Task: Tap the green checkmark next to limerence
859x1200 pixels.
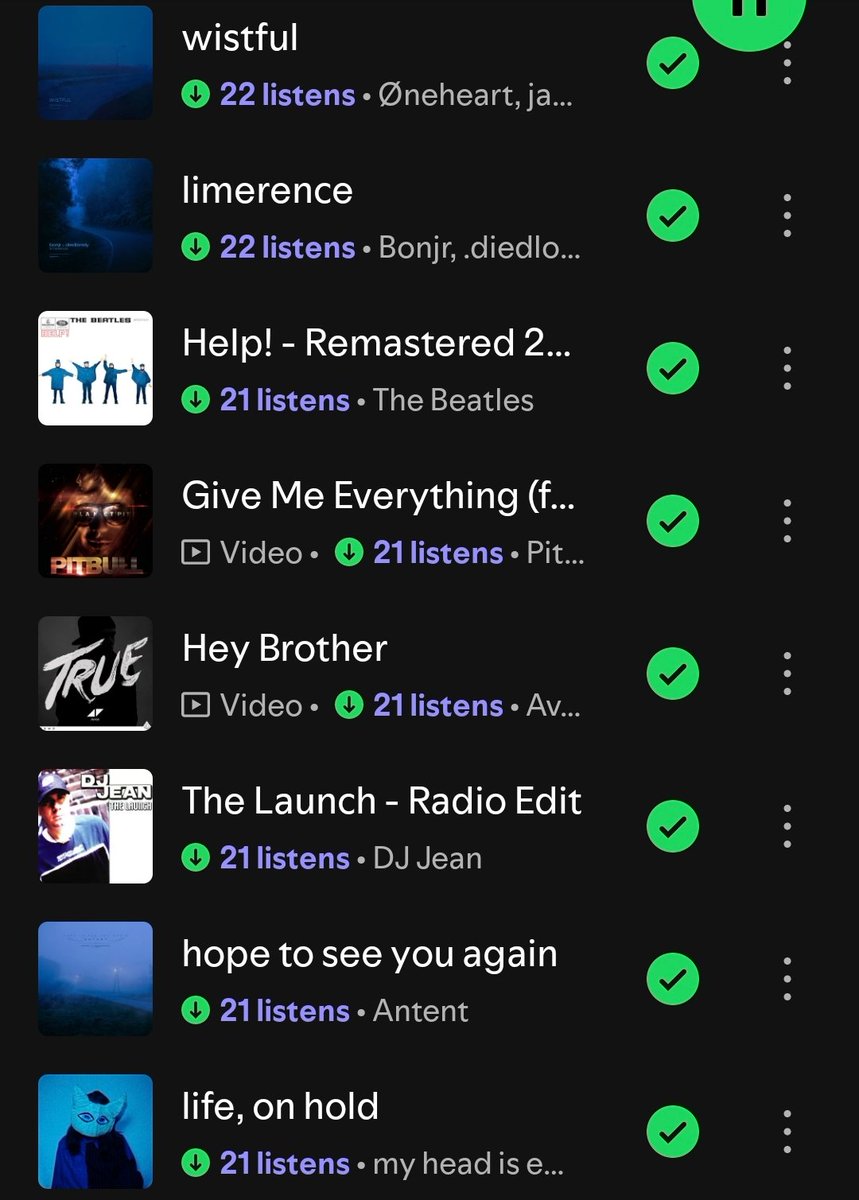Action: [673, 215]
